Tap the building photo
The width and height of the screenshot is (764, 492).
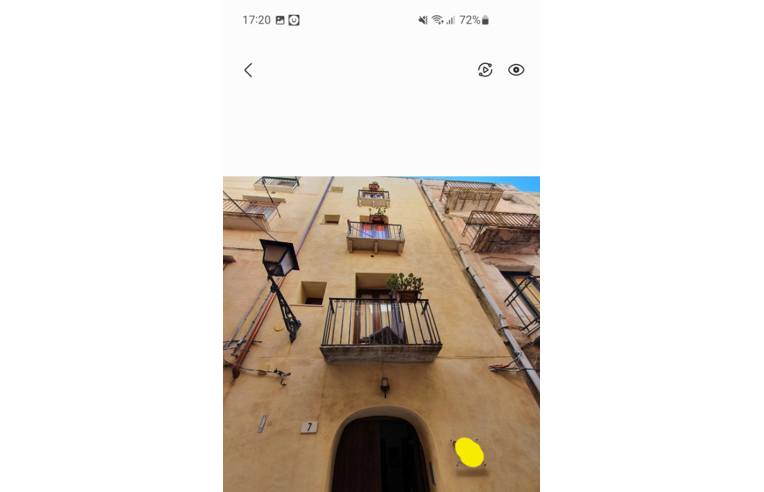pyautogui.click(x=381, y=334)
